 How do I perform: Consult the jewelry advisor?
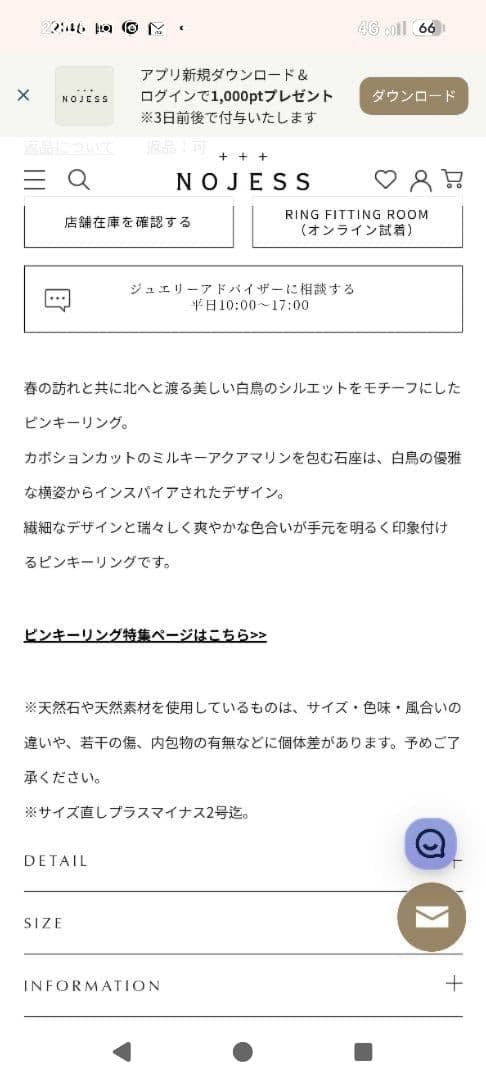click(243, 299)
